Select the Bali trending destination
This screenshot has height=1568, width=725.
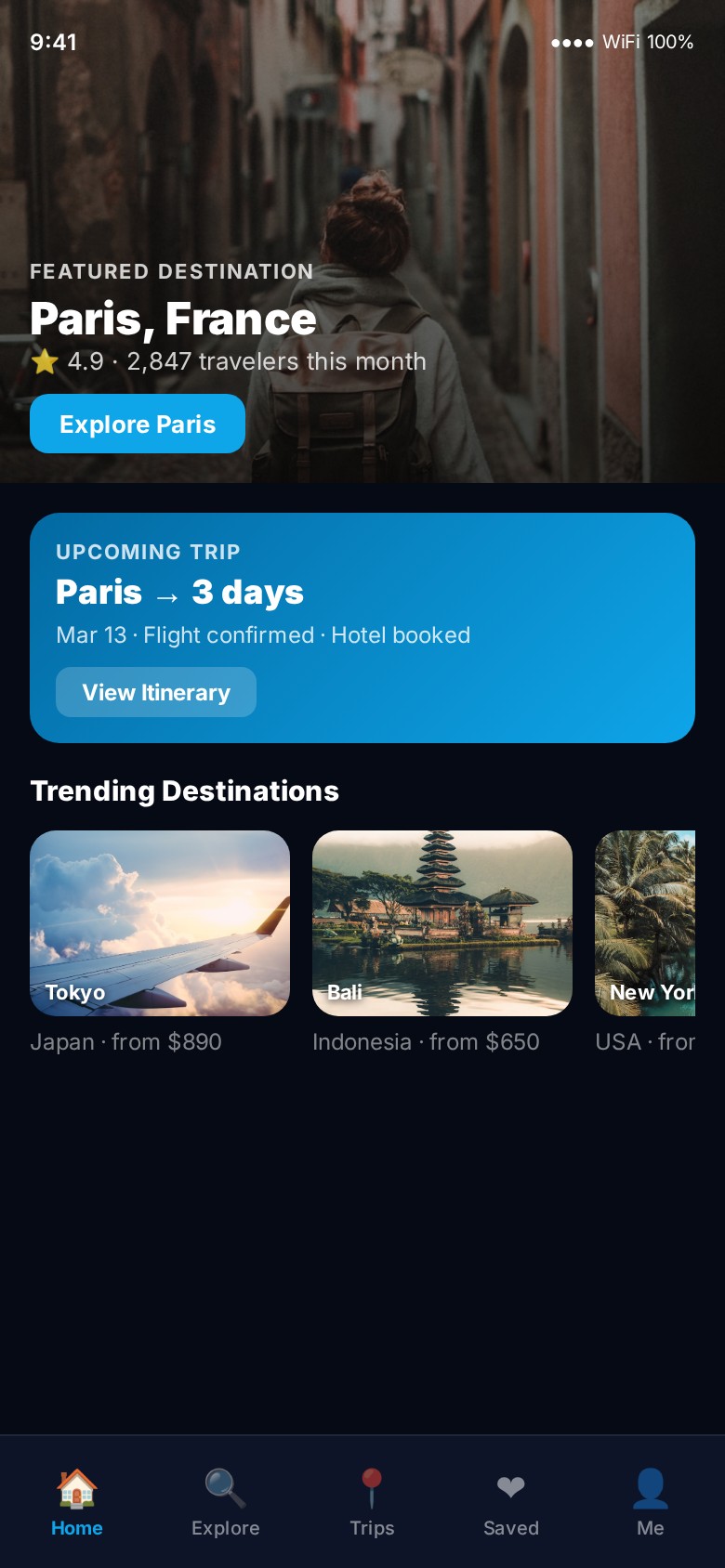(x=442, y=923)
